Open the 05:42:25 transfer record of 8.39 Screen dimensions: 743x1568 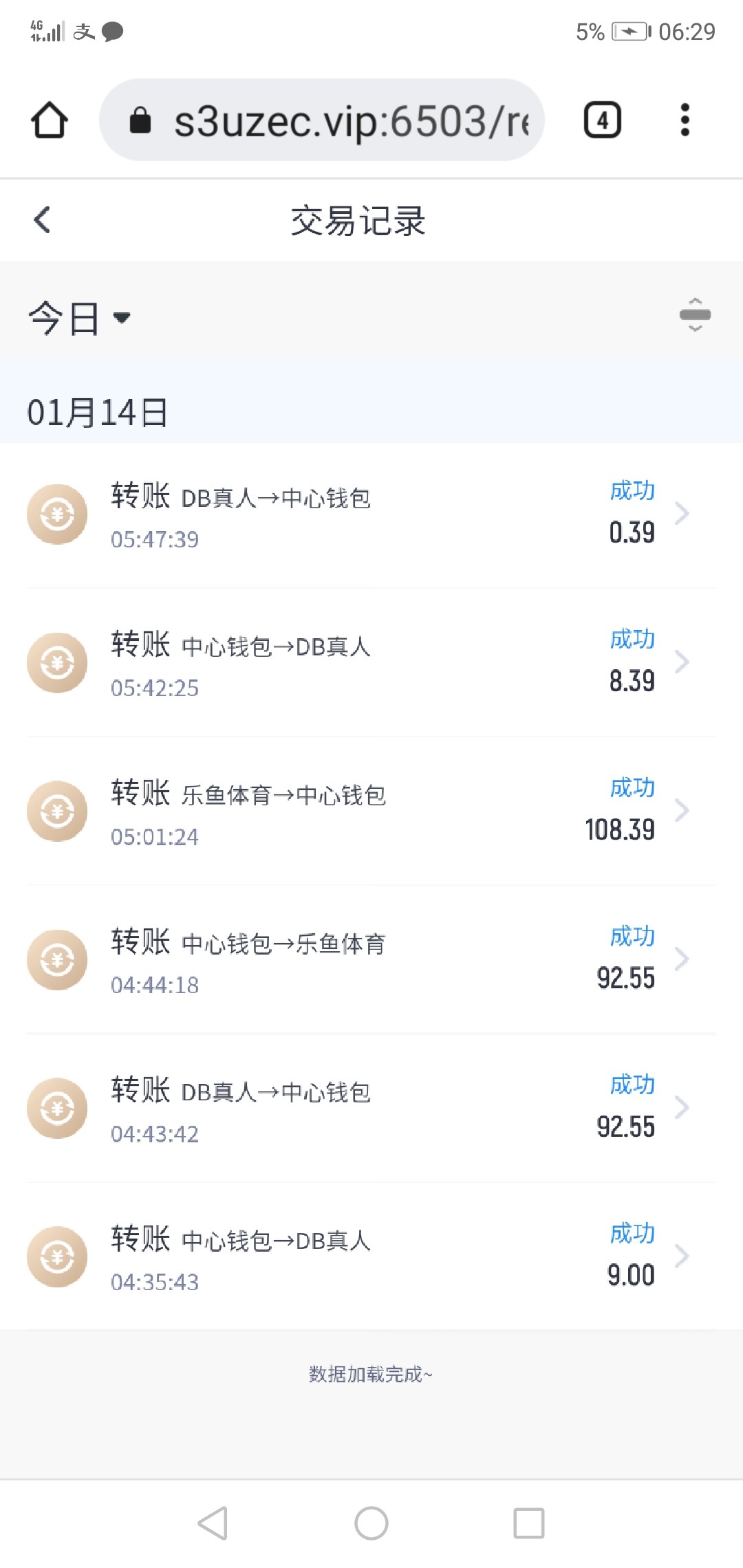[x=371, y=663]
